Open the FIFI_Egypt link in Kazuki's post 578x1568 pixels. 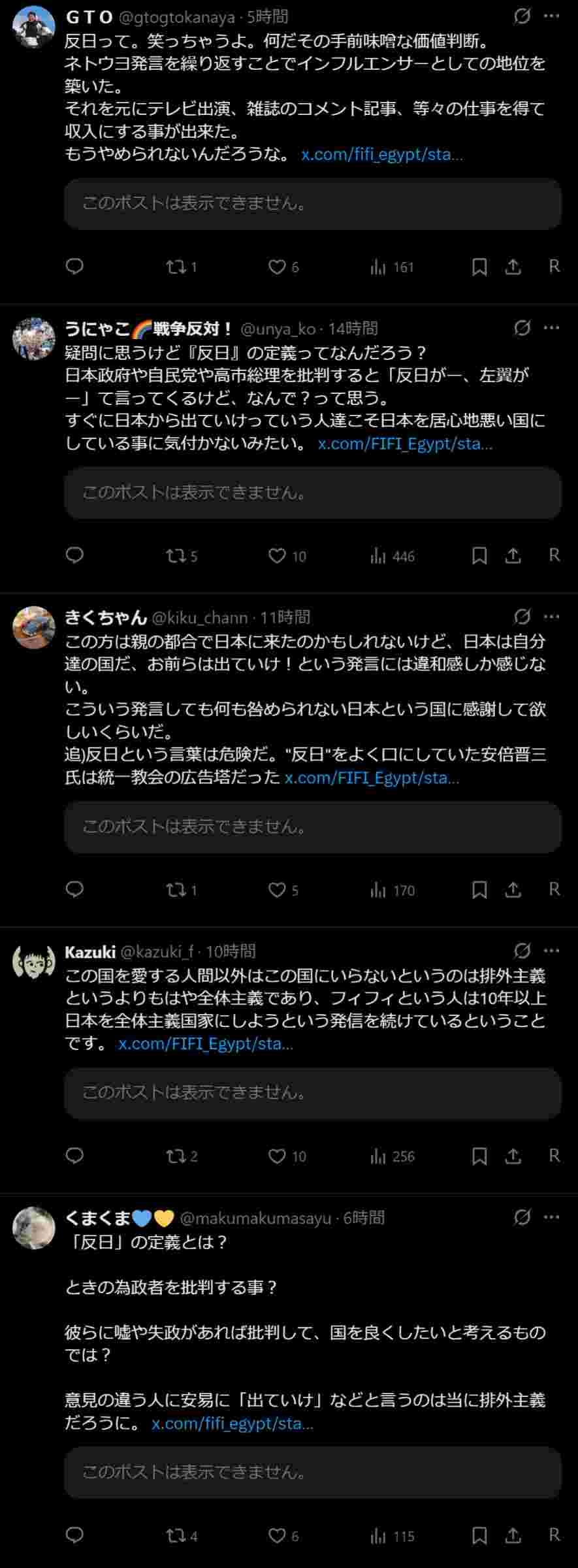(205, 1043)
